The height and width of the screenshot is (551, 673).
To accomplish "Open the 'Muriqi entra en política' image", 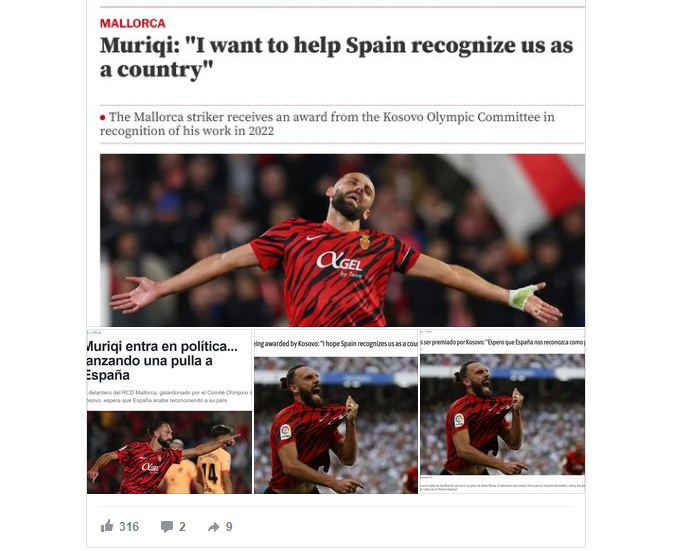I will (169, 411).
